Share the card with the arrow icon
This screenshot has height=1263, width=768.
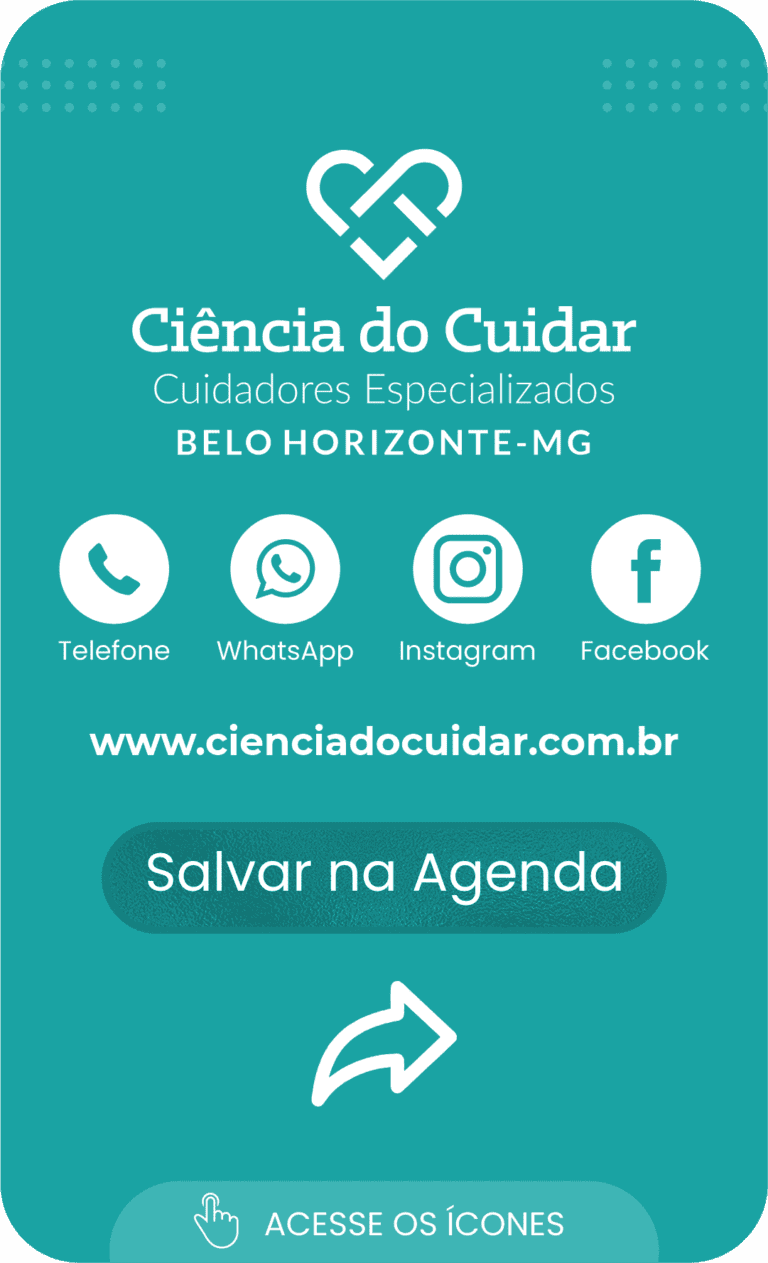point(385,1043)
